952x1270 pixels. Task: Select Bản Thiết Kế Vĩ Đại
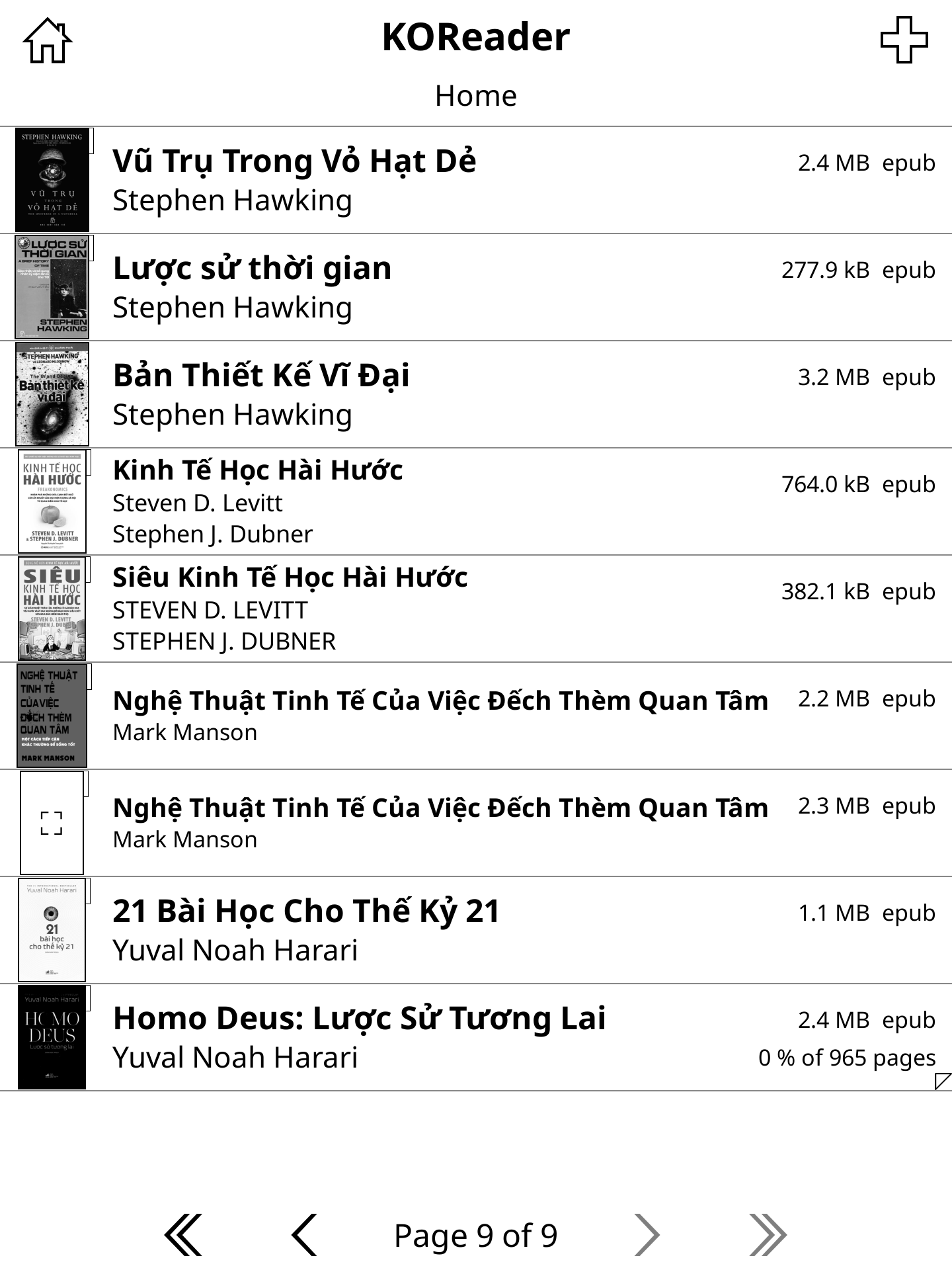point(261,376)
